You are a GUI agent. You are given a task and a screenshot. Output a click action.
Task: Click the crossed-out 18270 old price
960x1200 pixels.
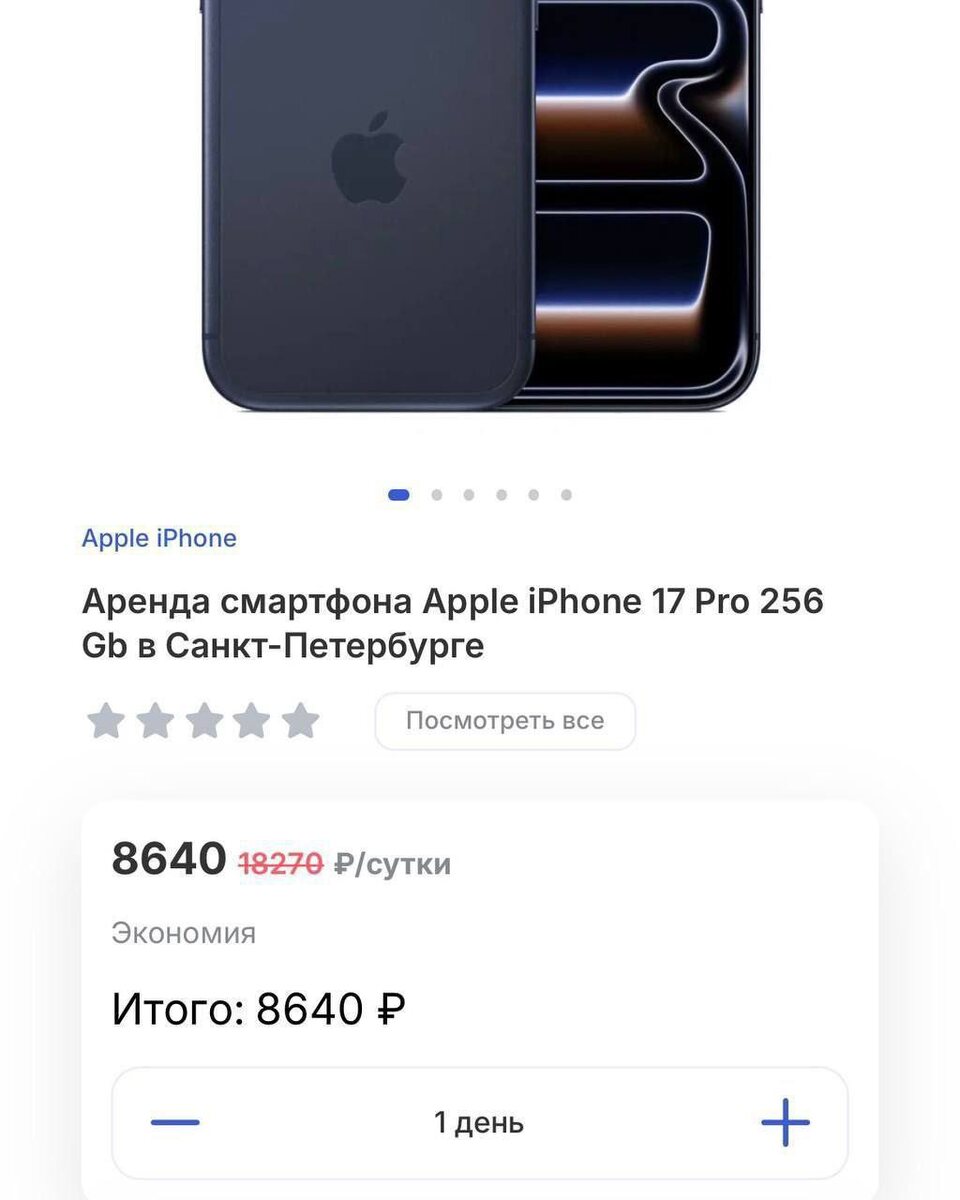pos(278,860)
